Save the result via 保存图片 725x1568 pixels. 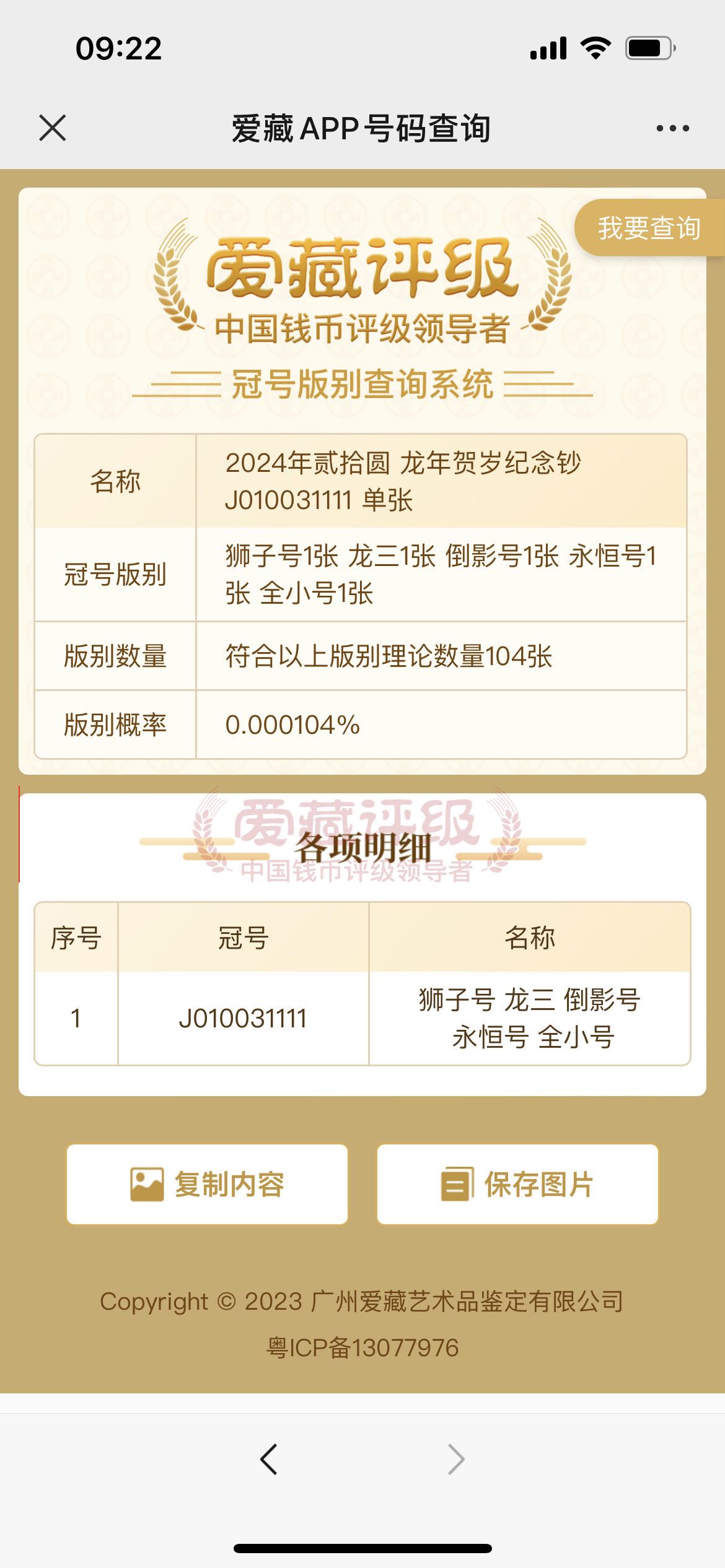coord(517,1184)
